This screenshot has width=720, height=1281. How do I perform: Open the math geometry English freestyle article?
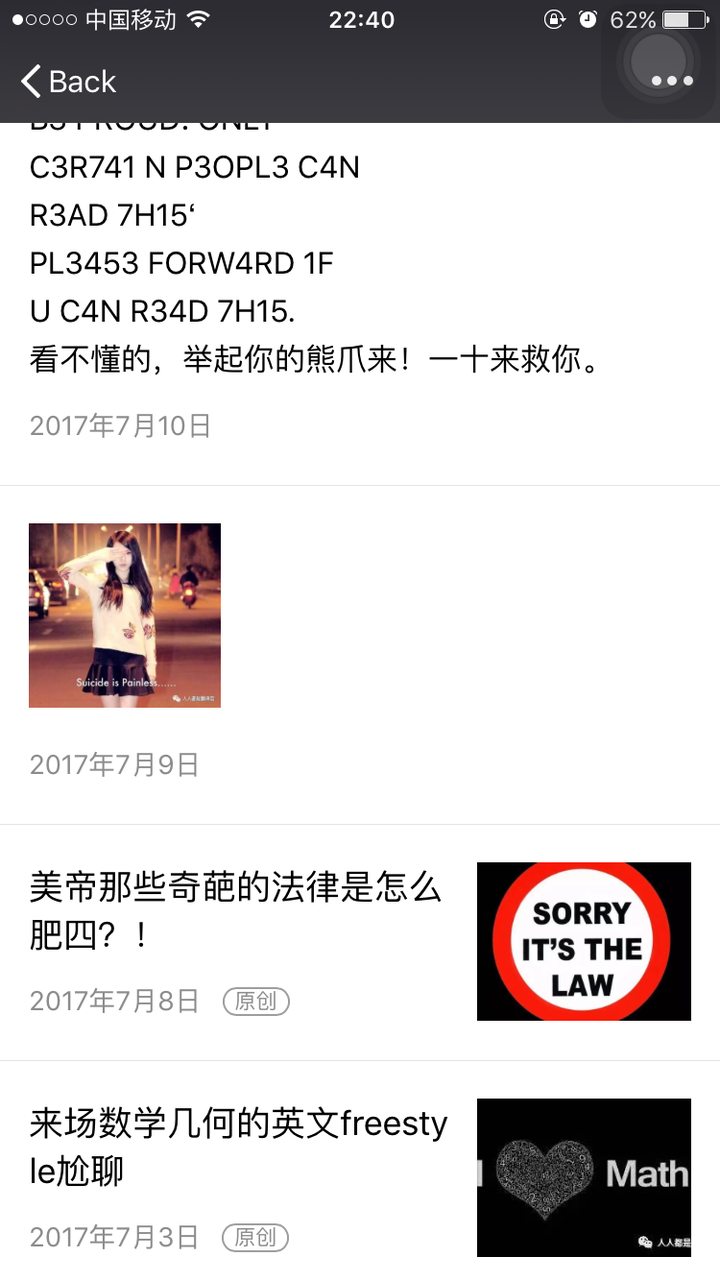(238, 1147)
